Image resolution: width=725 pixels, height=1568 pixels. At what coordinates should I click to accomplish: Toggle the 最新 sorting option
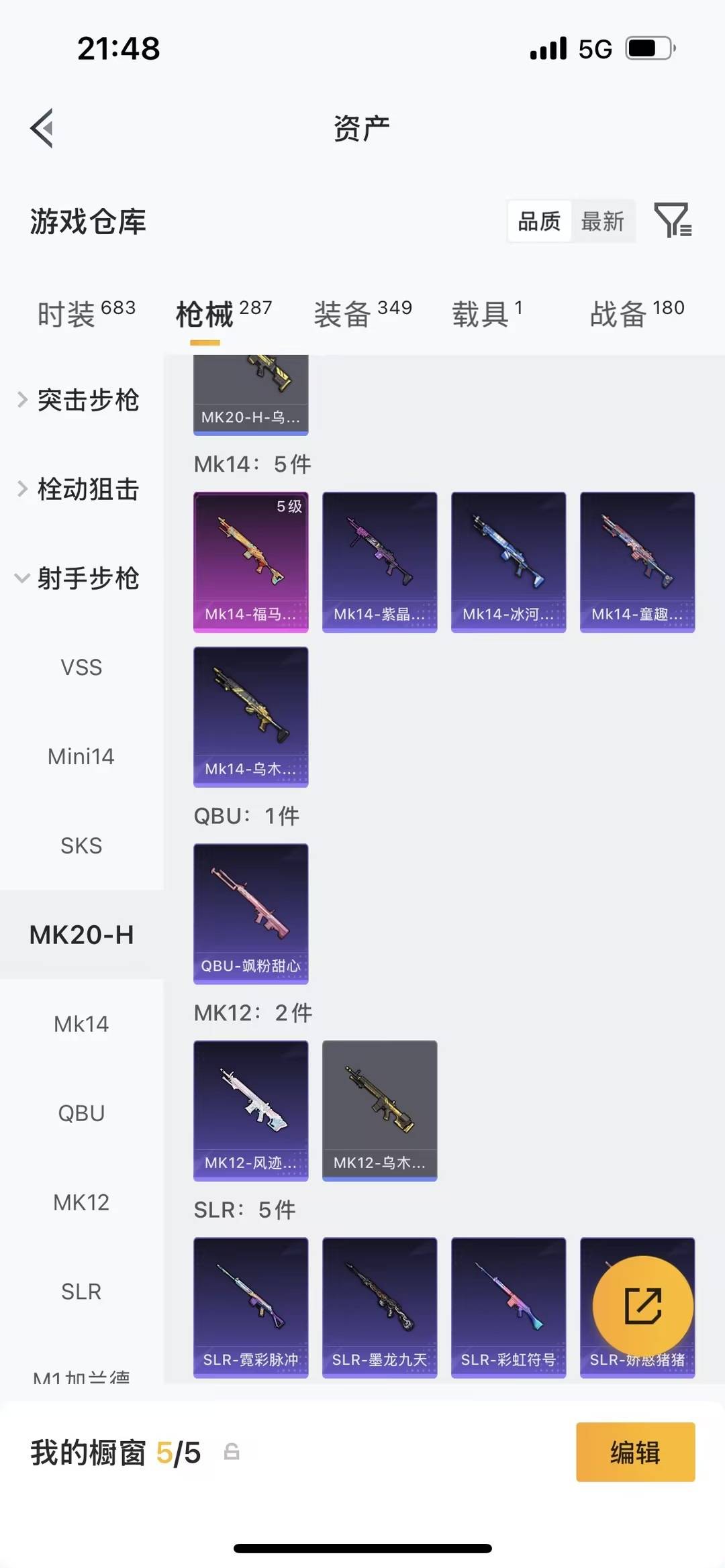(603, 221)
